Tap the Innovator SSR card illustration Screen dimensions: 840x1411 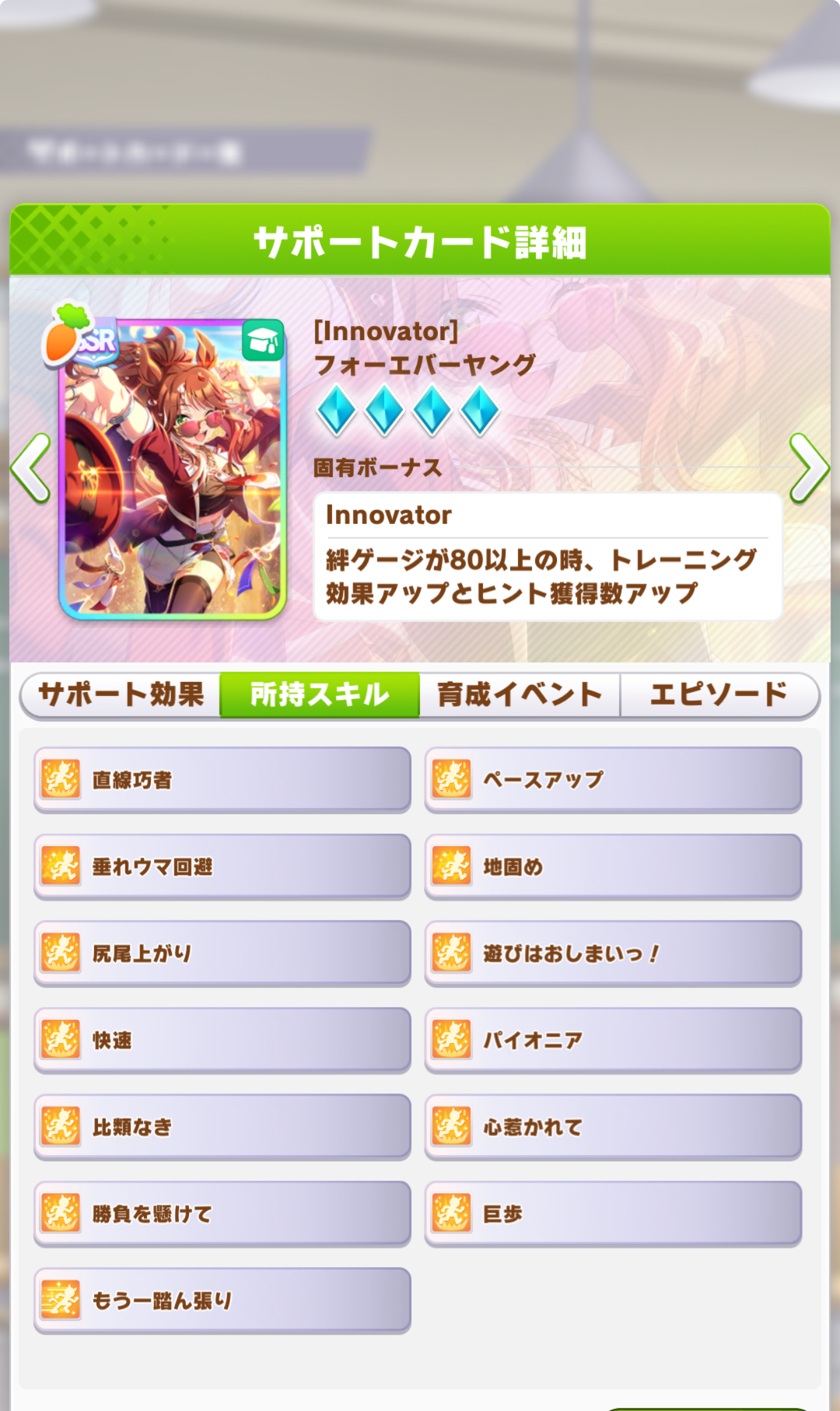(x=172, y=469)
